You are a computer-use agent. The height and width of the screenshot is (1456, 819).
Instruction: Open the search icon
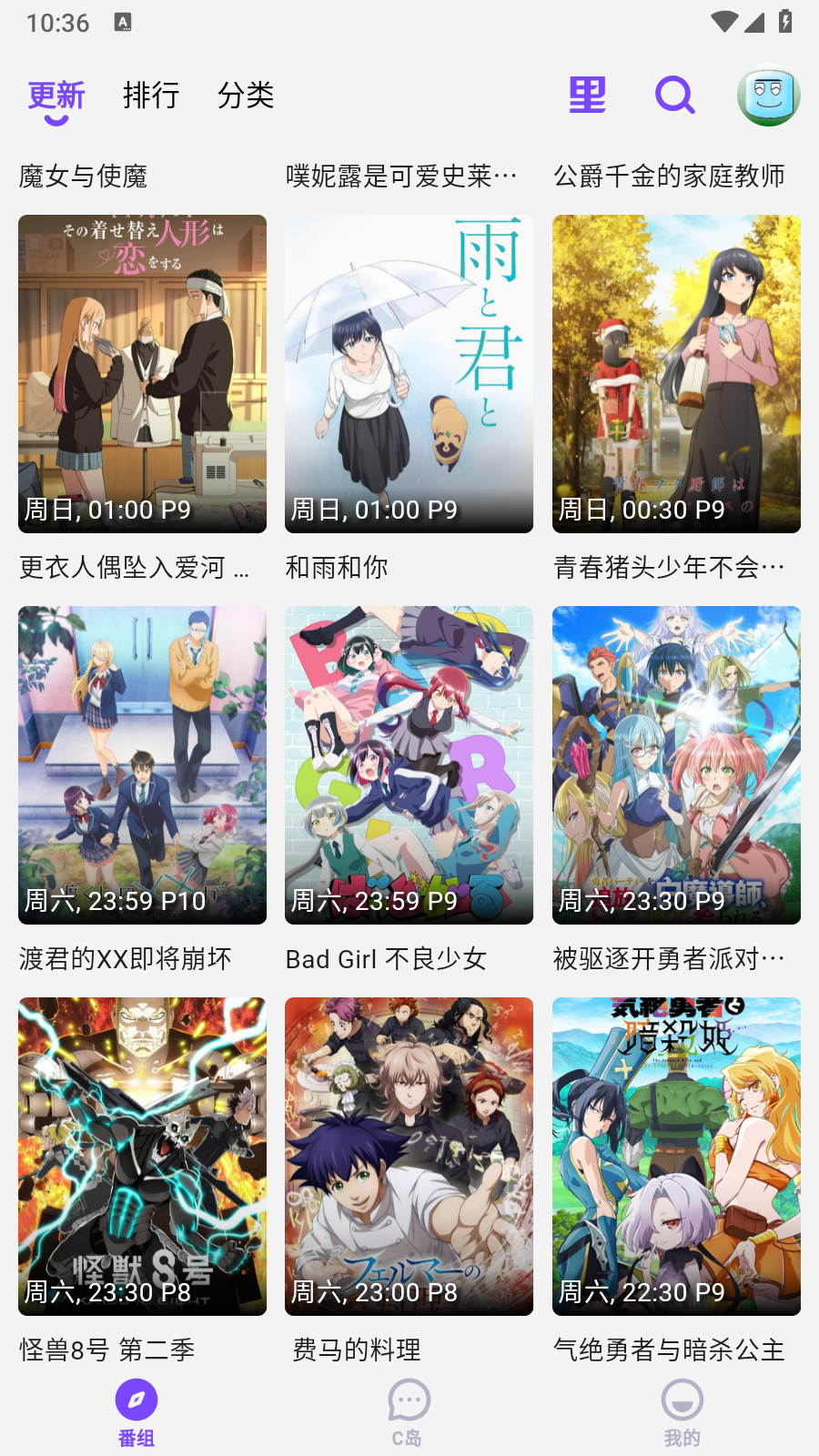pos(674,95)
